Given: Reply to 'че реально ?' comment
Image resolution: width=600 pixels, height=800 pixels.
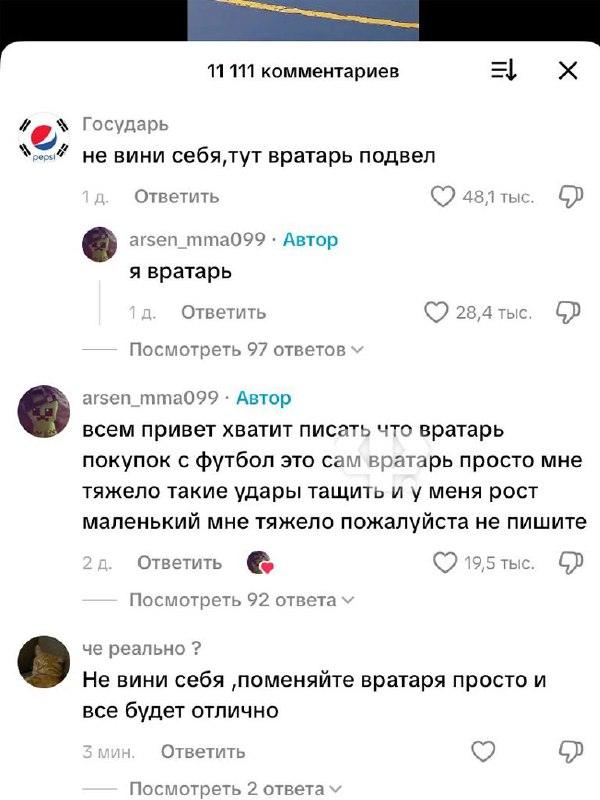Looking at the screenshot, I should [x=203, y=752].
